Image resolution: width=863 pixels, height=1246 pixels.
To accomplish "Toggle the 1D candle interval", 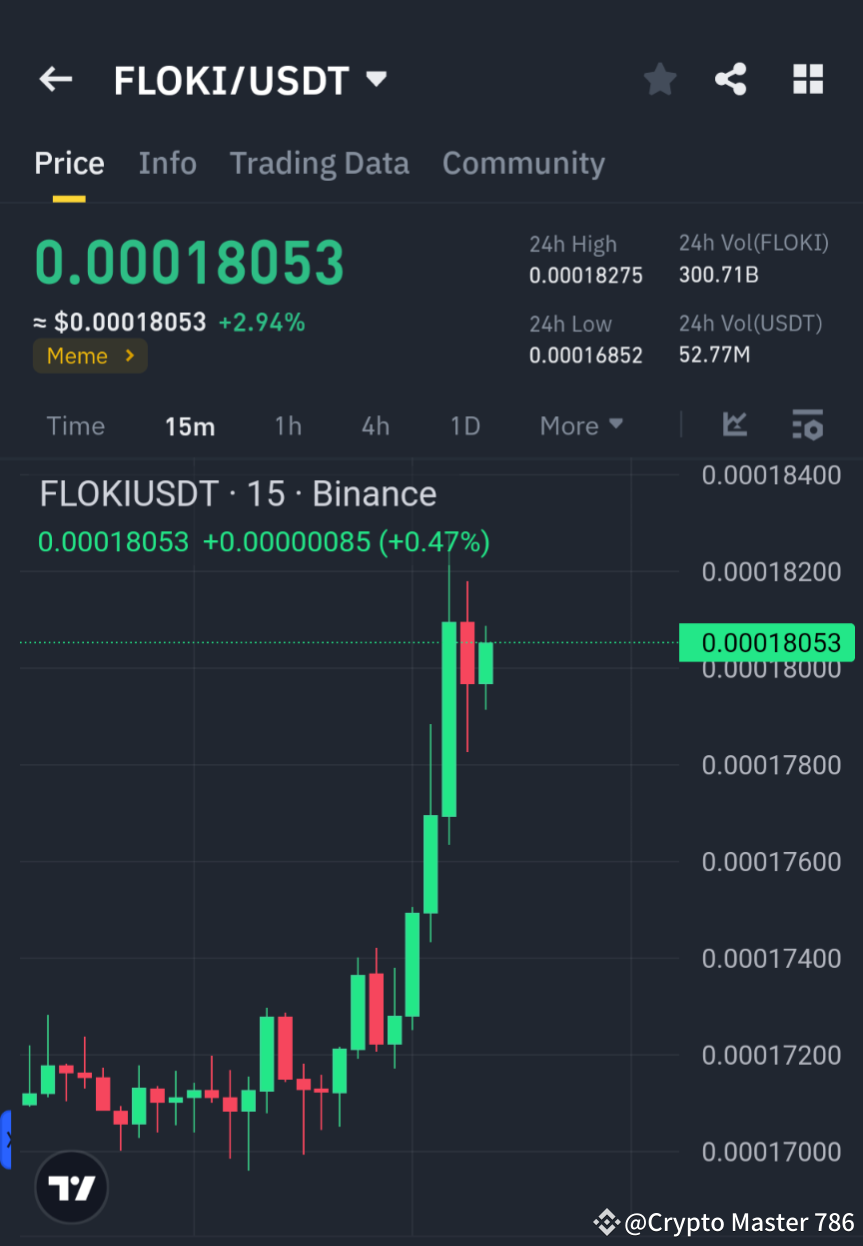I will [465, 425].
